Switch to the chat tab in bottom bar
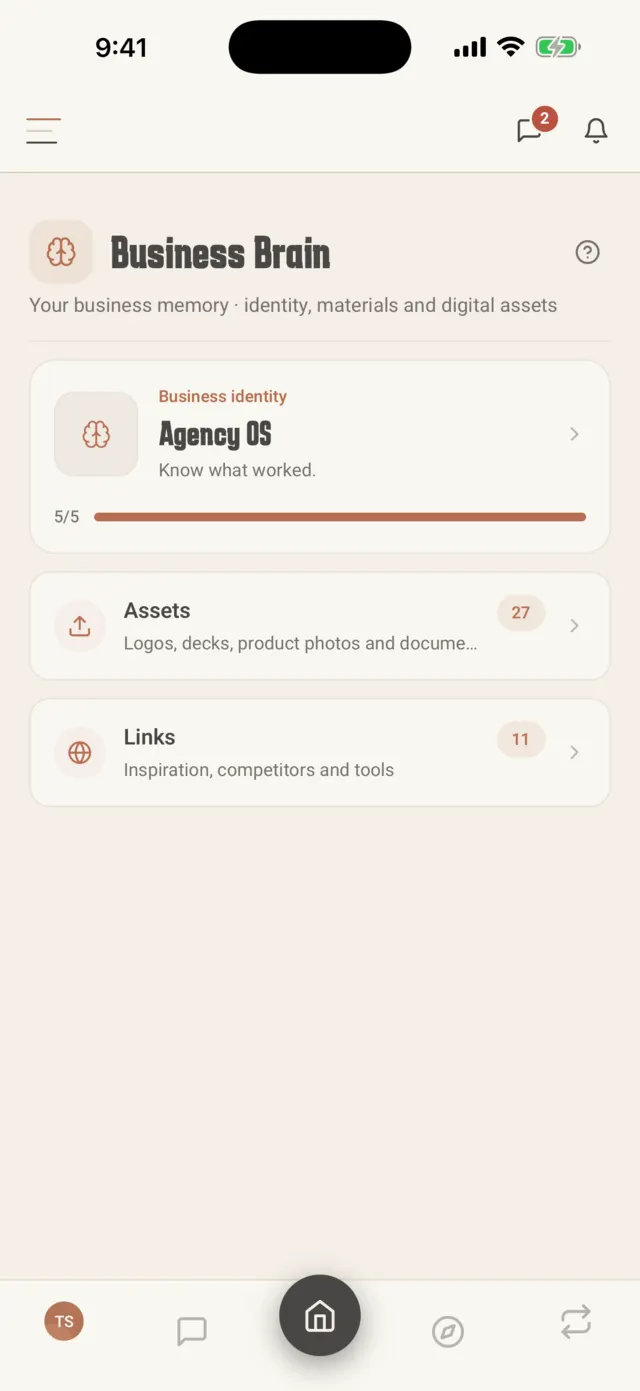This screenshot has width=640, height=1391. pyautogui.click(x=192, y=1331)
